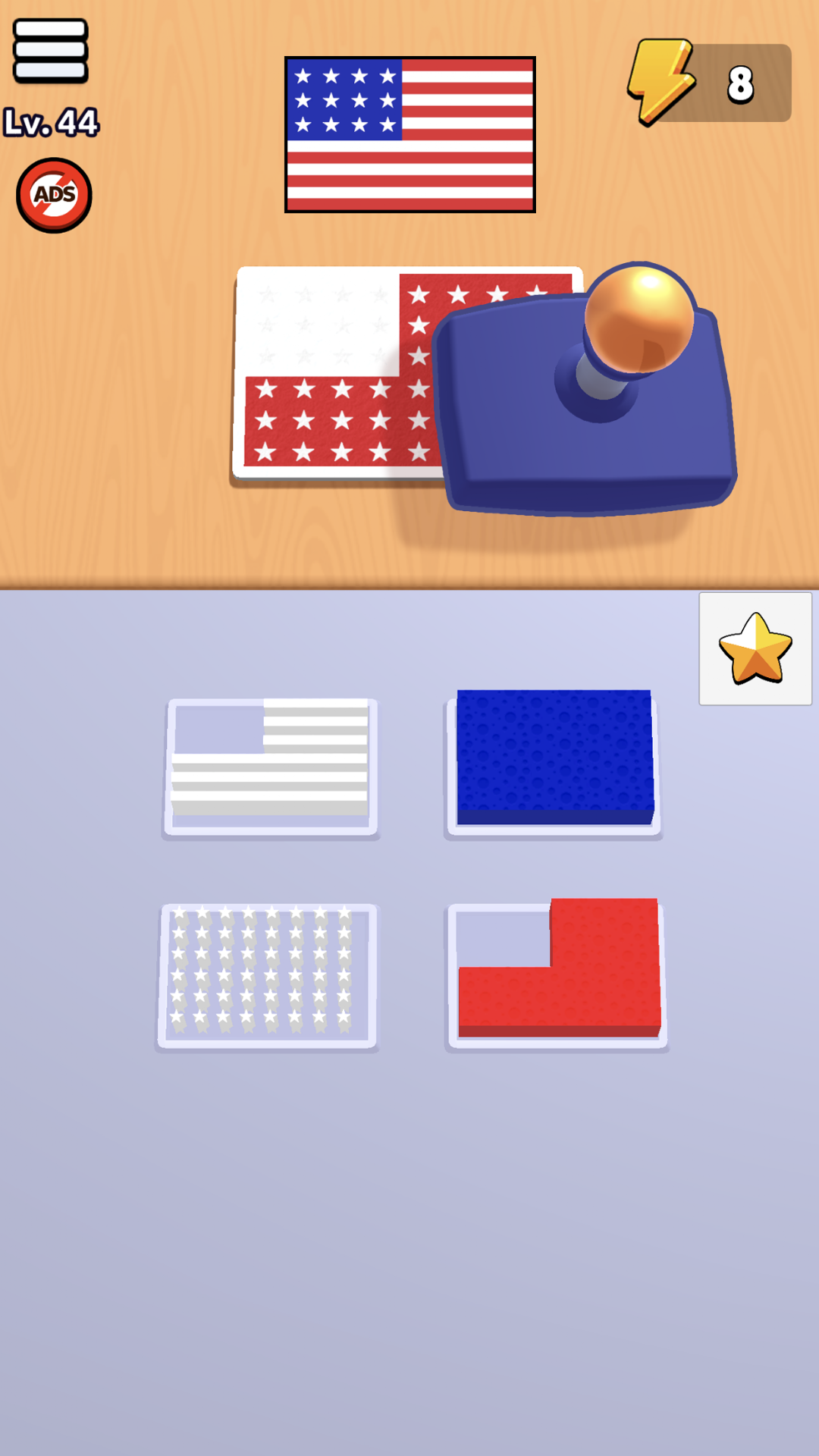Choose the white stars stamp

tap(267, 974)
